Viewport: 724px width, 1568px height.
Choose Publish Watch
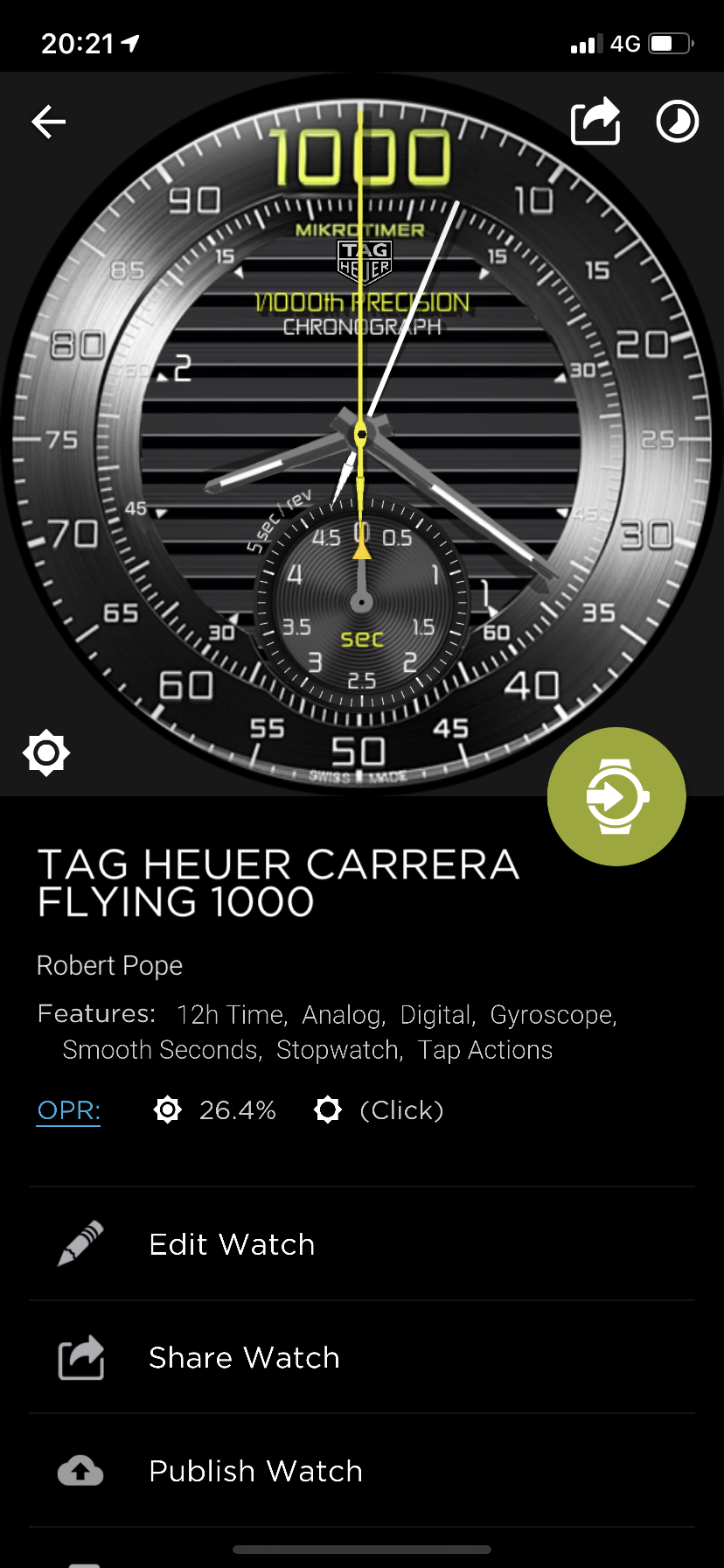362,1471
